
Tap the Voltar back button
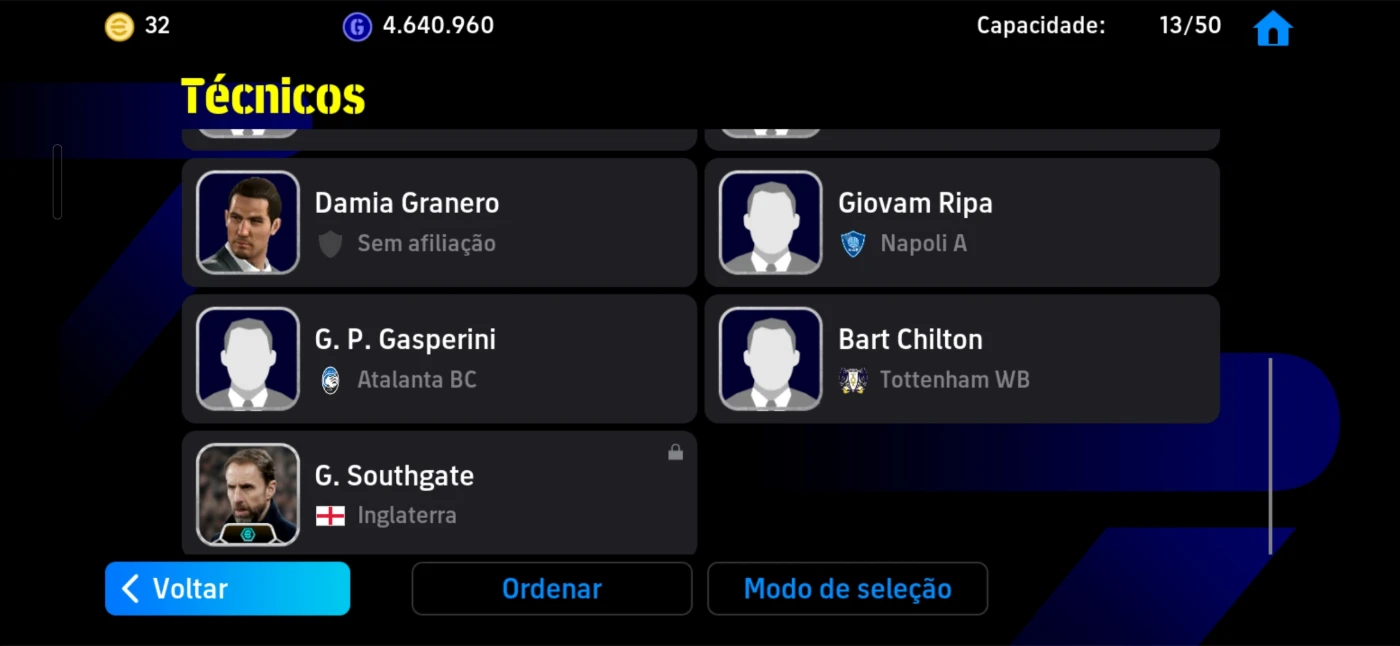(x=227, y=588)
